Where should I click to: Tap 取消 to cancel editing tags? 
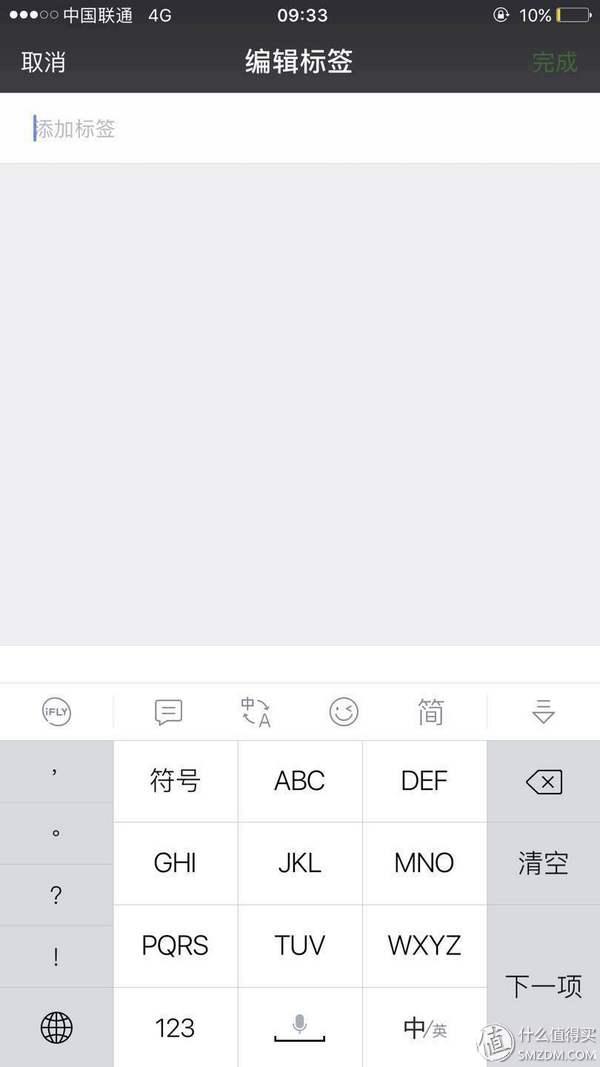(43, 62)
